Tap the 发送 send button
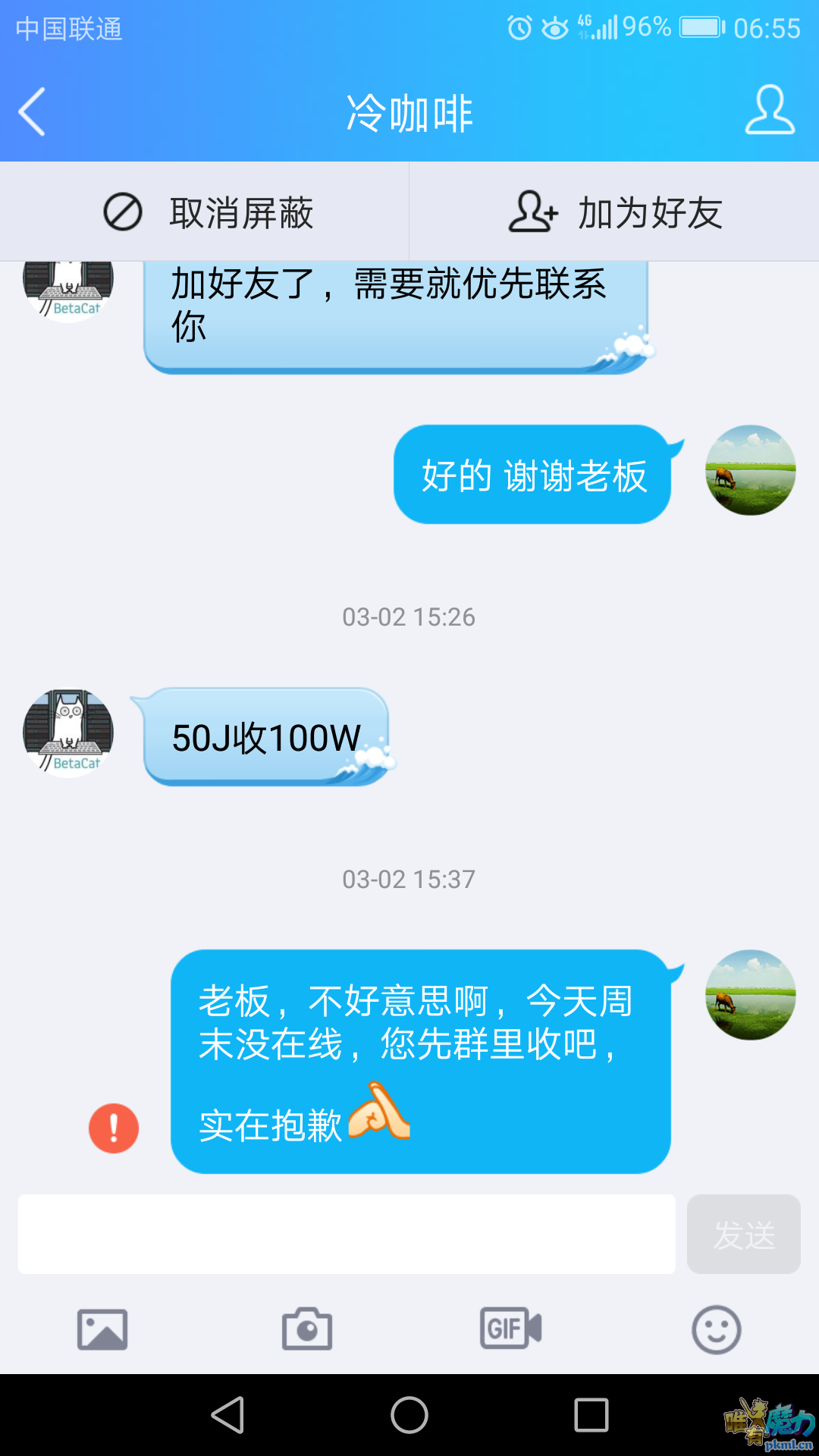Image resolution: width=819 pixels, height=1456 pixels. point(743,1235)
